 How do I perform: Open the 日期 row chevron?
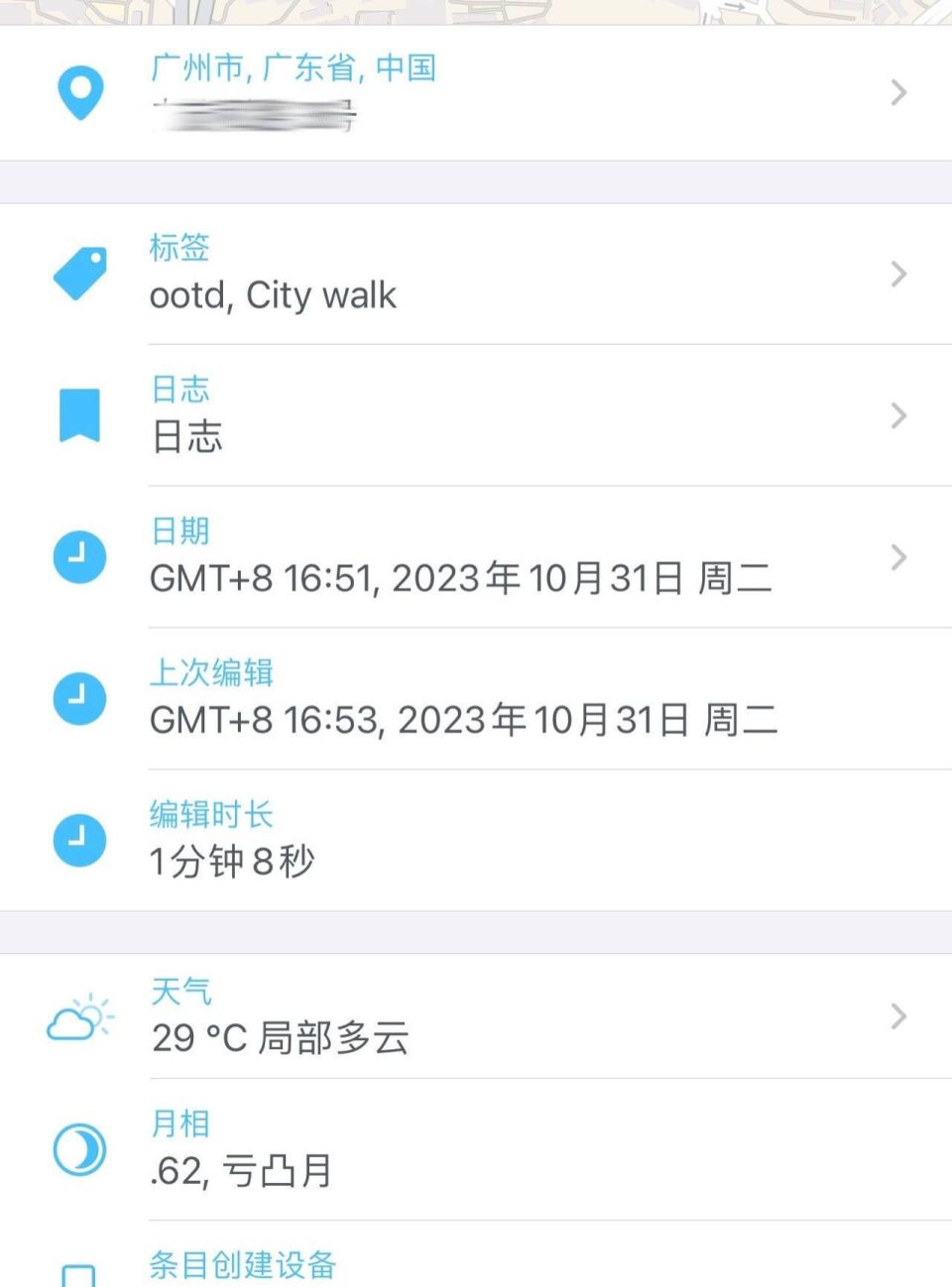(898, 556)
